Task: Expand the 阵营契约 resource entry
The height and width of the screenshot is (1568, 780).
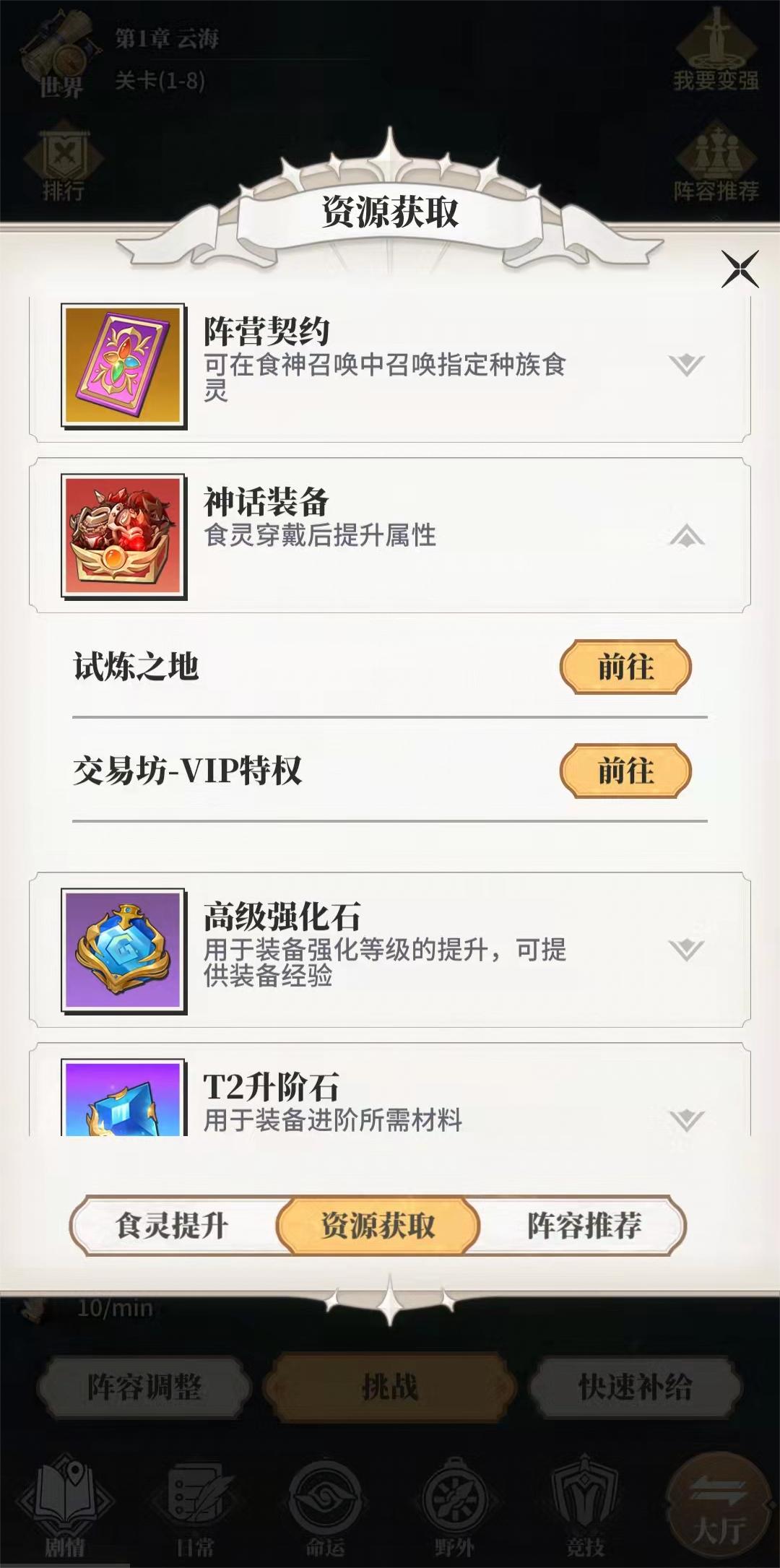Action: point(686,365)
